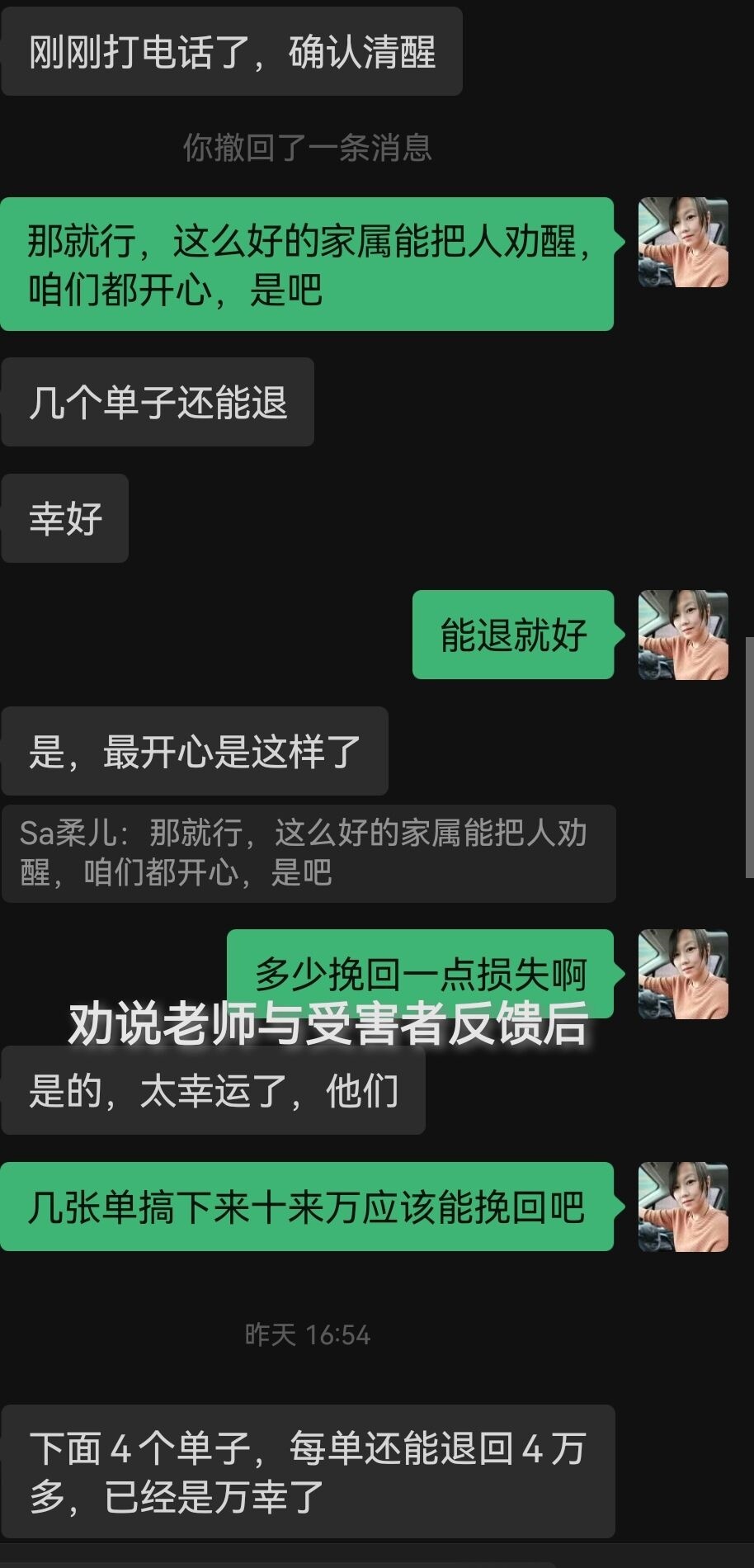Screen dimensions: 754x1568
Task: Click the "是，最开心是这样了" message
Action: [x=194, y=751]
